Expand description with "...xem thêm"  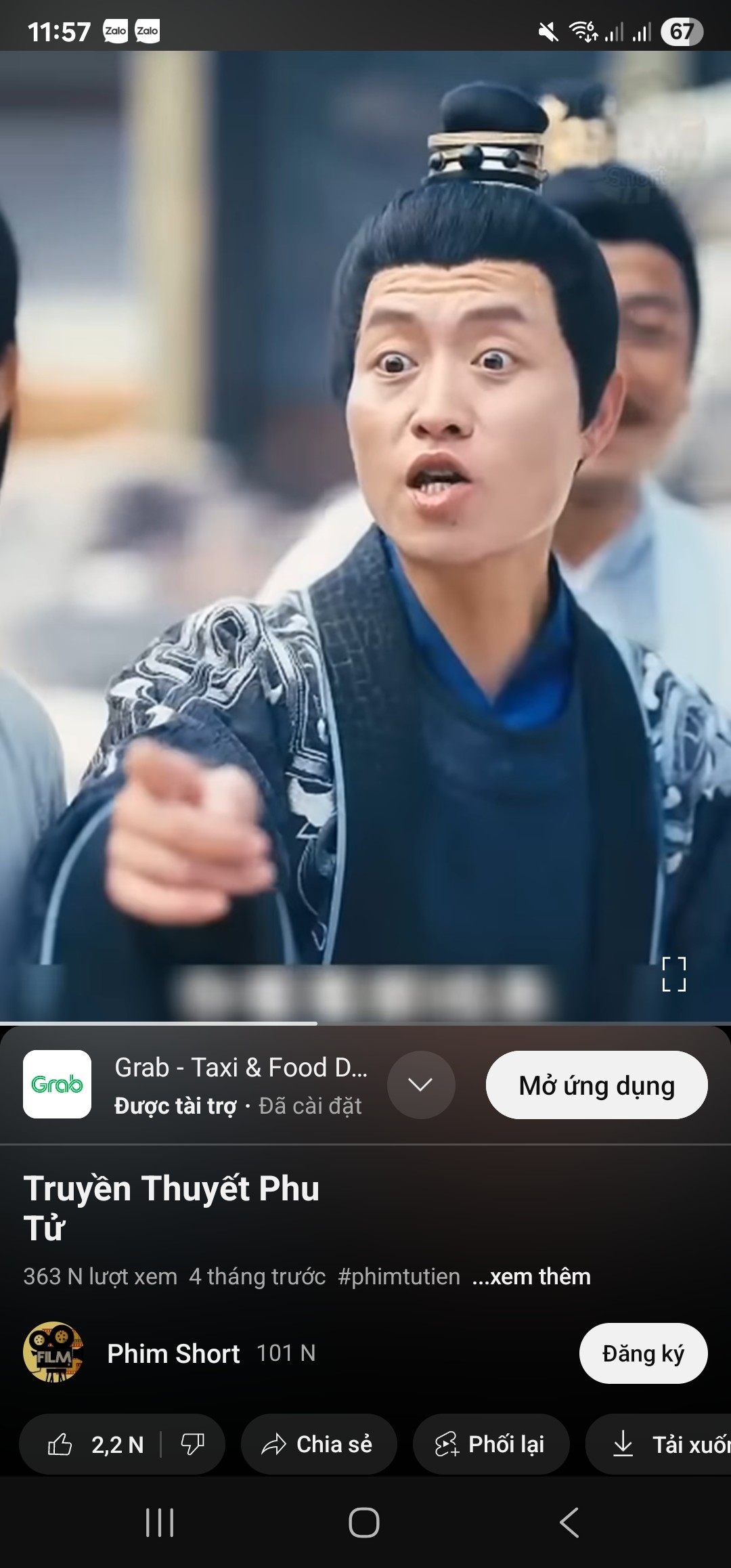pyautogui.click(x=531, y=1276)
